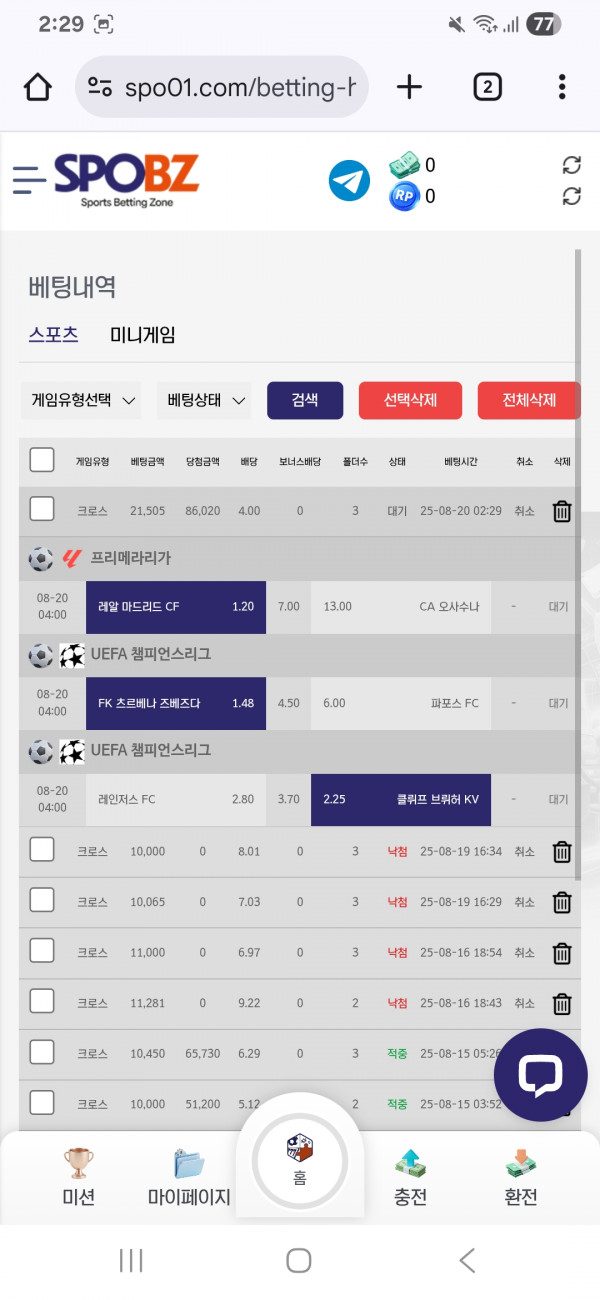This screenshot has height=1300, width=600.
Task: Open 마이페이지 in bottom navigation
Action: [189, 1178]
